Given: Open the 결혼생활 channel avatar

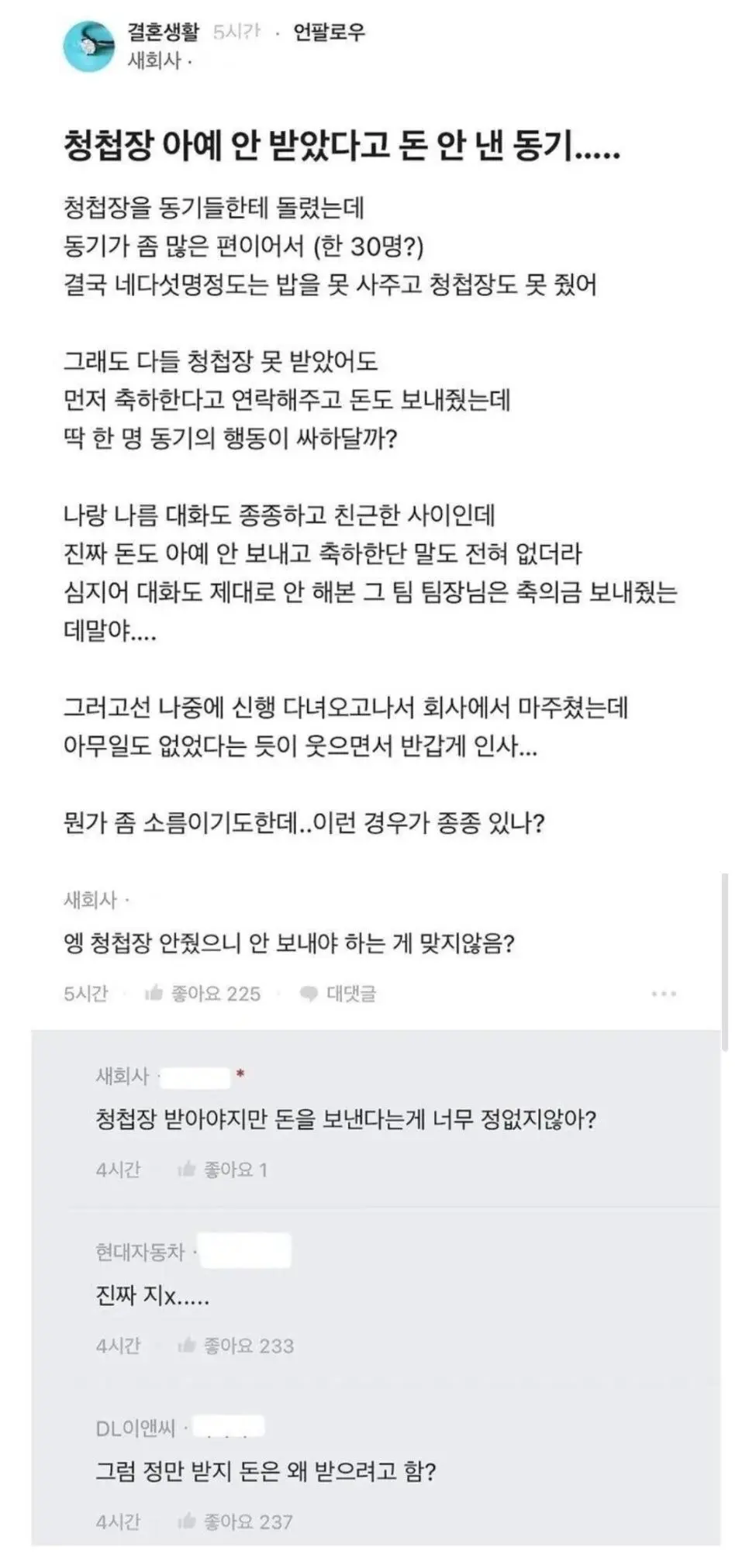Looking at the screenshot, I should pyautogui.click(x=88, y=47).
